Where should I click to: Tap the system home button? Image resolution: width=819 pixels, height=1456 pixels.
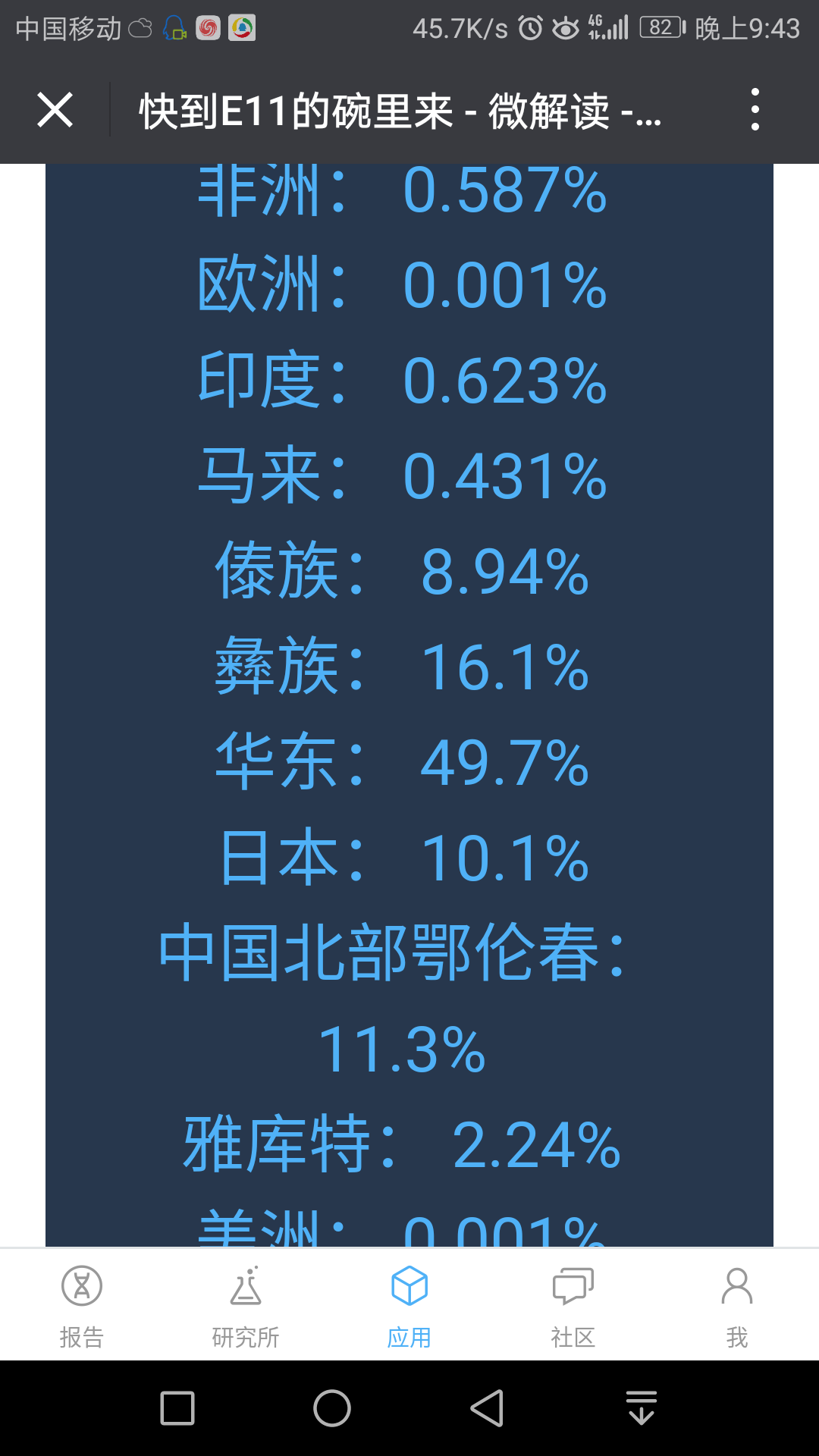coord(332,1408)
